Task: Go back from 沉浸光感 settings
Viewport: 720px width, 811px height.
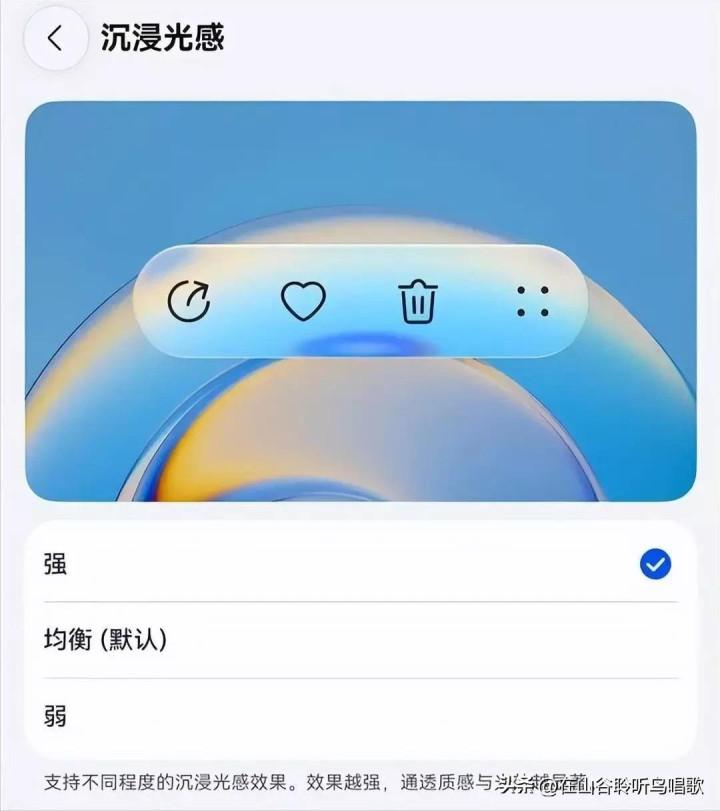Action: pyautogui.click(x=56, y=39)
